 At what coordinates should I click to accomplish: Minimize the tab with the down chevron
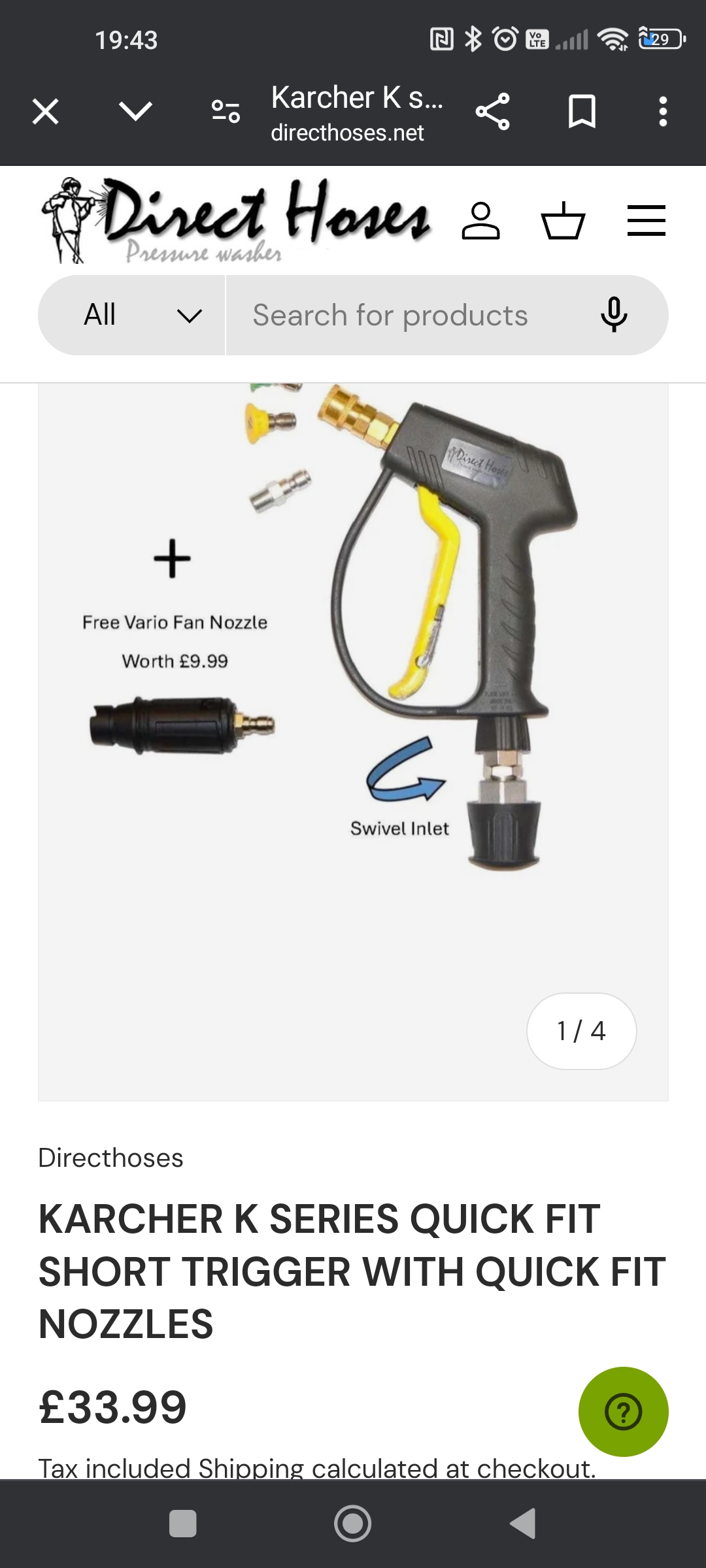[x=136, y=112]
